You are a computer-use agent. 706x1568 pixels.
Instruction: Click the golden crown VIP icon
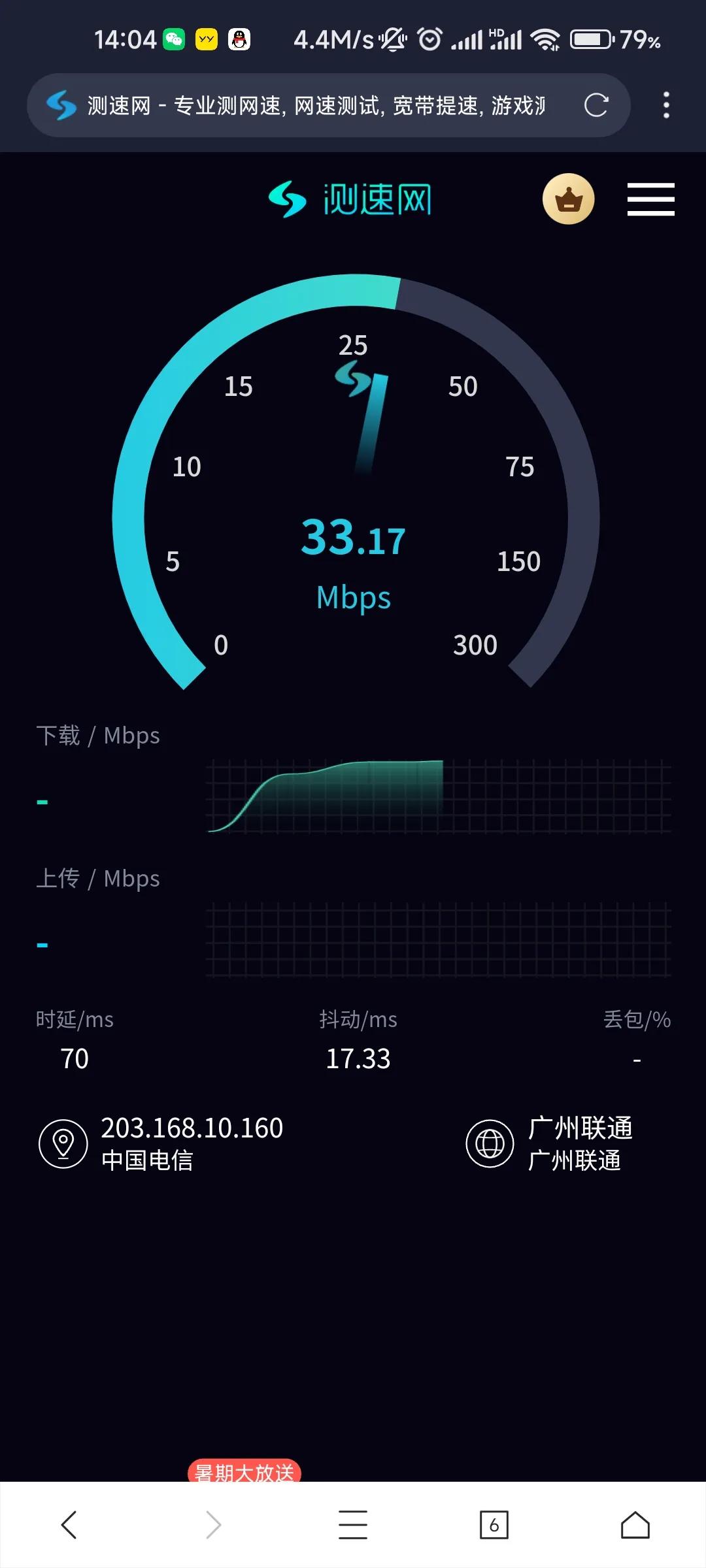coord(568,200)
